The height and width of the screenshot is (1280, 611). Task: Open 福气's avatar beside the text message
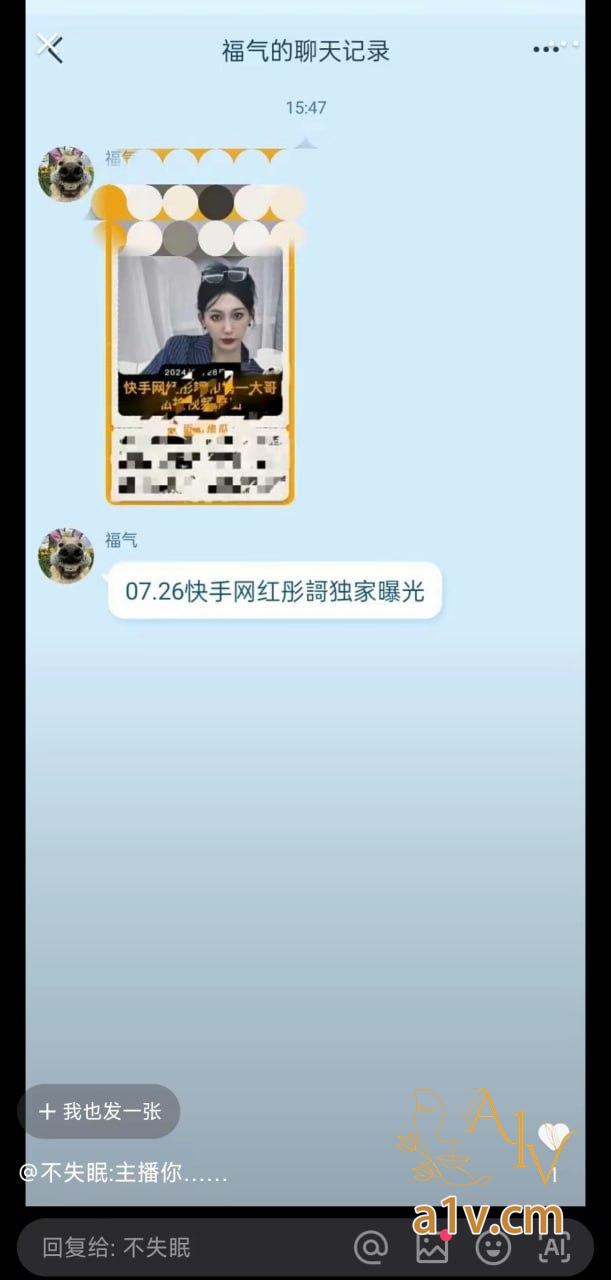tap(66, 555)
